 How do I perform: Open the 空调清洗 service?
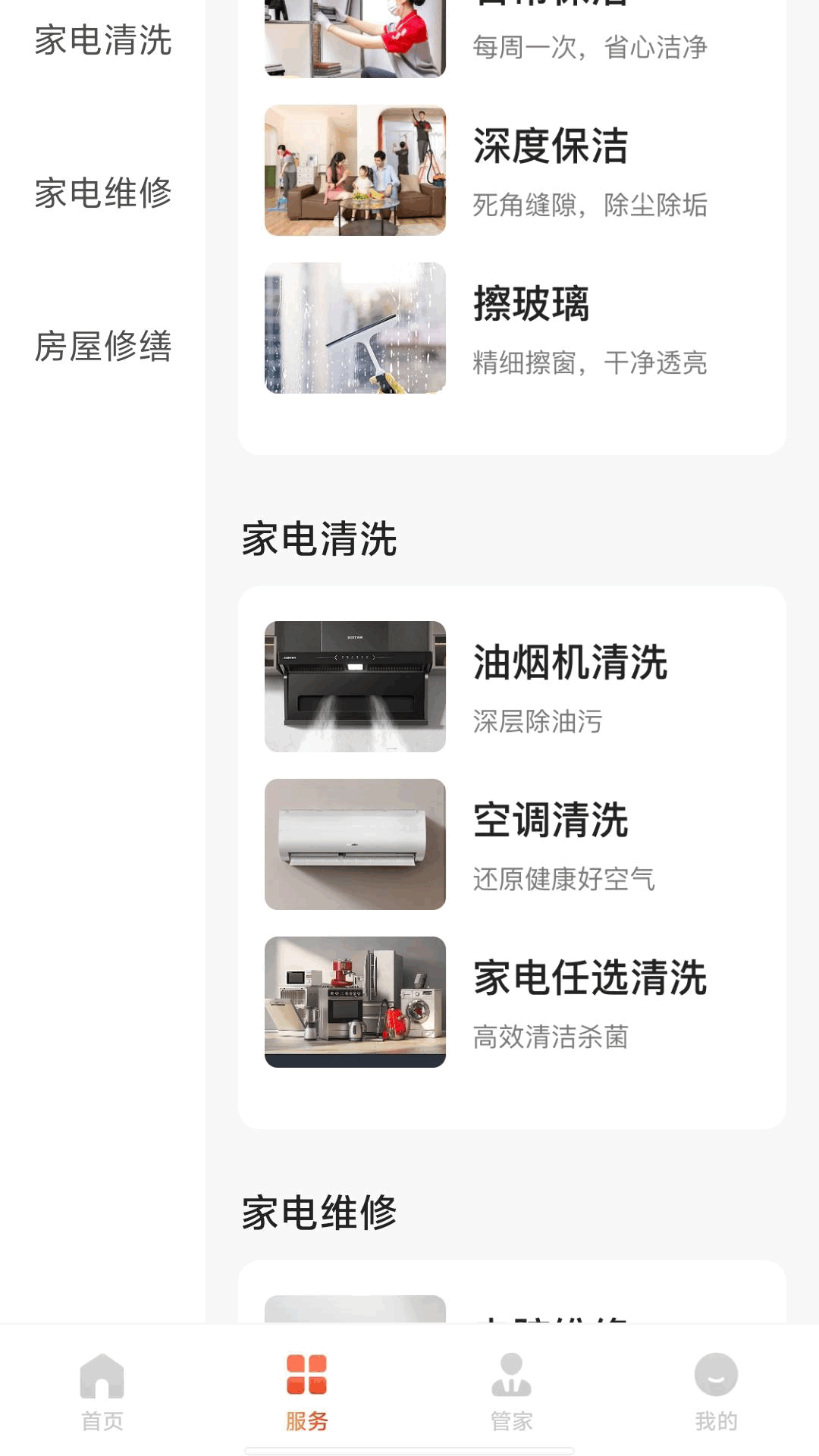[512, 845]
